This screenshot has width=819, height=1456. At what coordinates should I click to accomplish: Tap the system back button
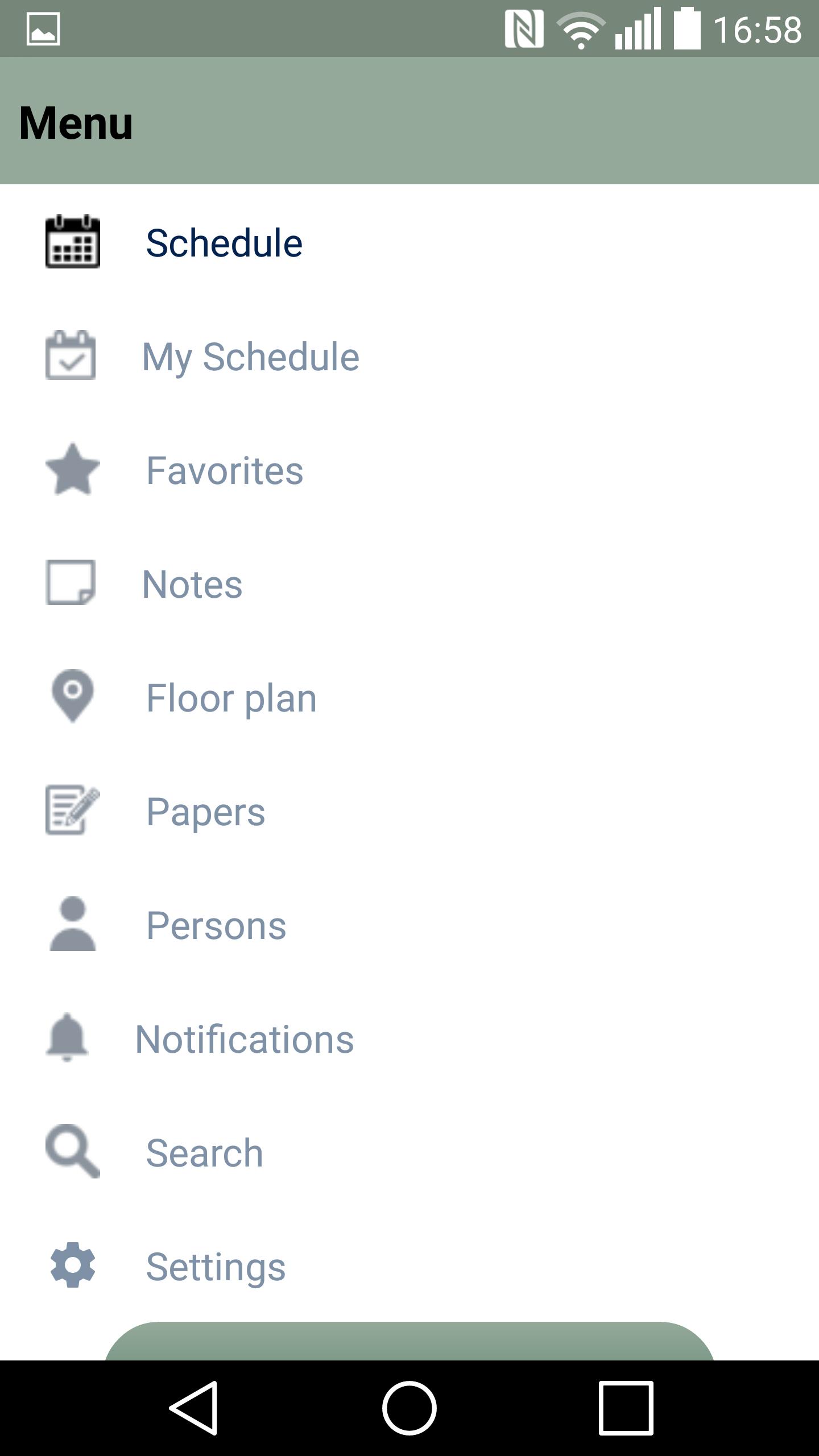(x=193, y=1408)
